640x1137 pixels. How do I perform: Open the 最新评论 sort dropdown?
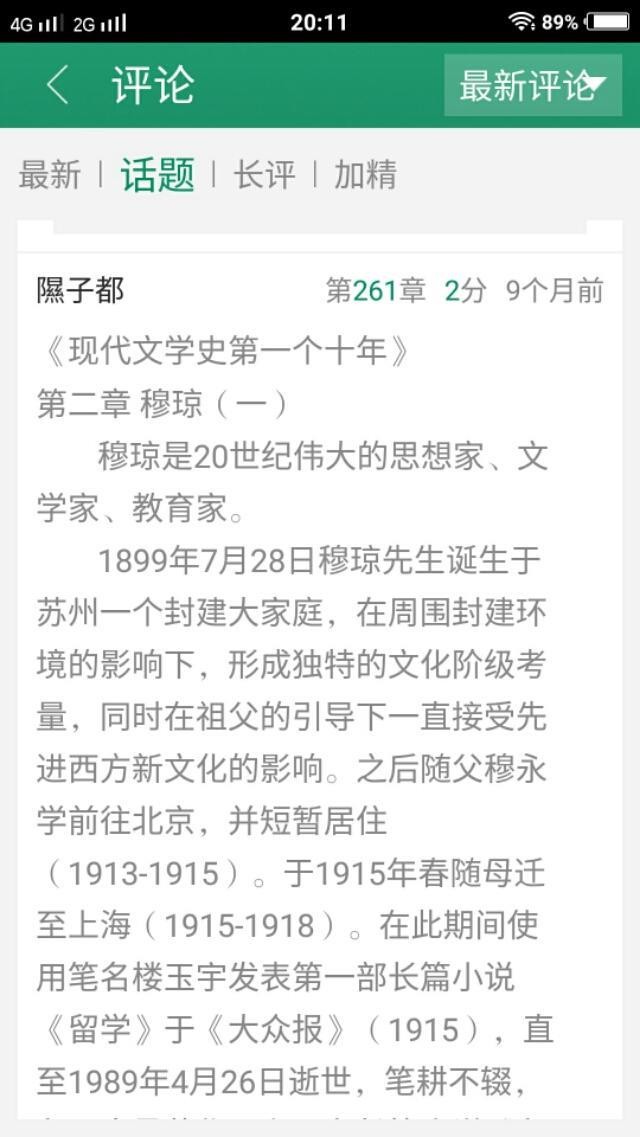tap(533, 86)
